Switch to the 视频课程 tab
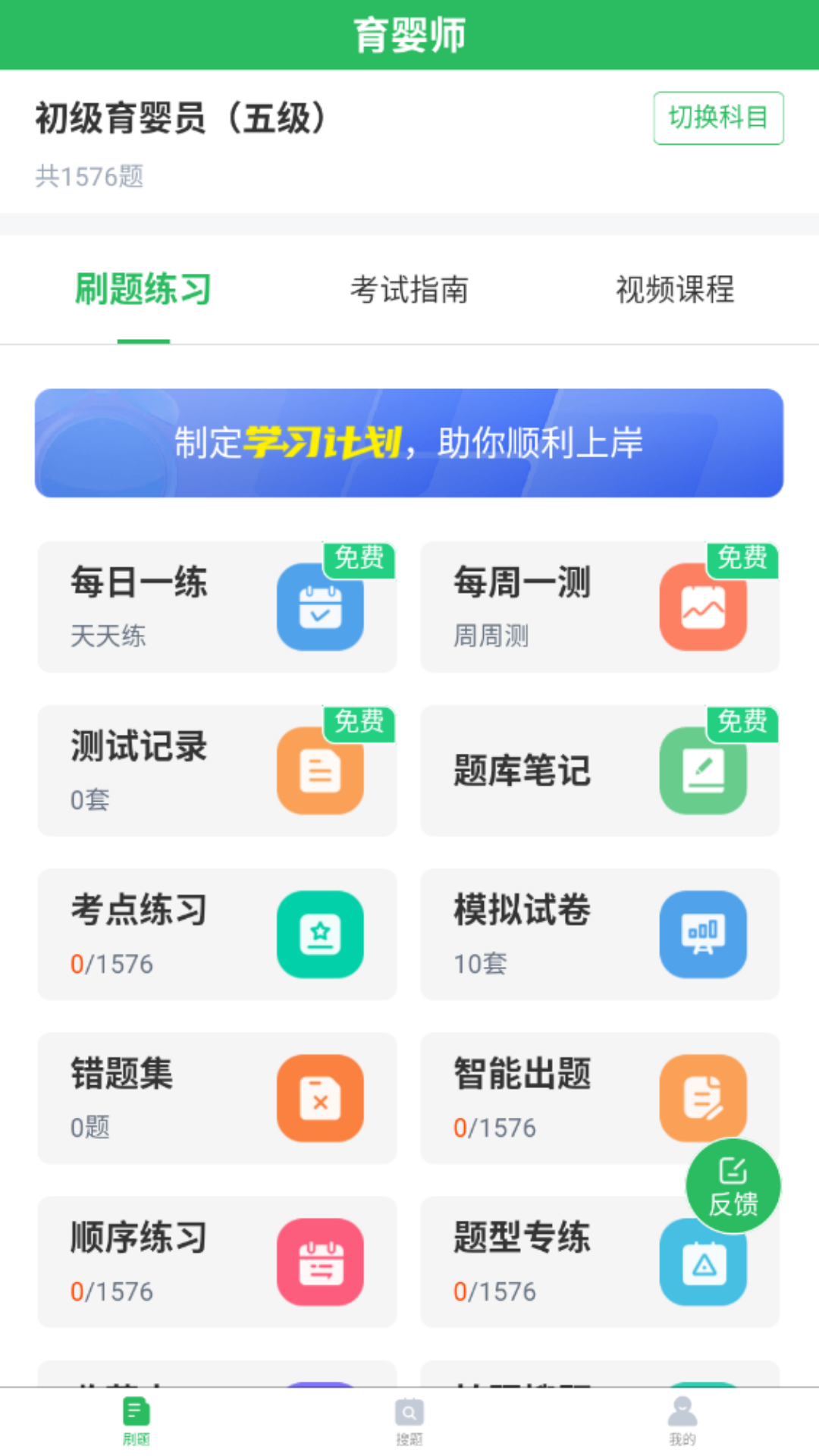Screen dimensions: 819x1456 (x=675, y=290)
